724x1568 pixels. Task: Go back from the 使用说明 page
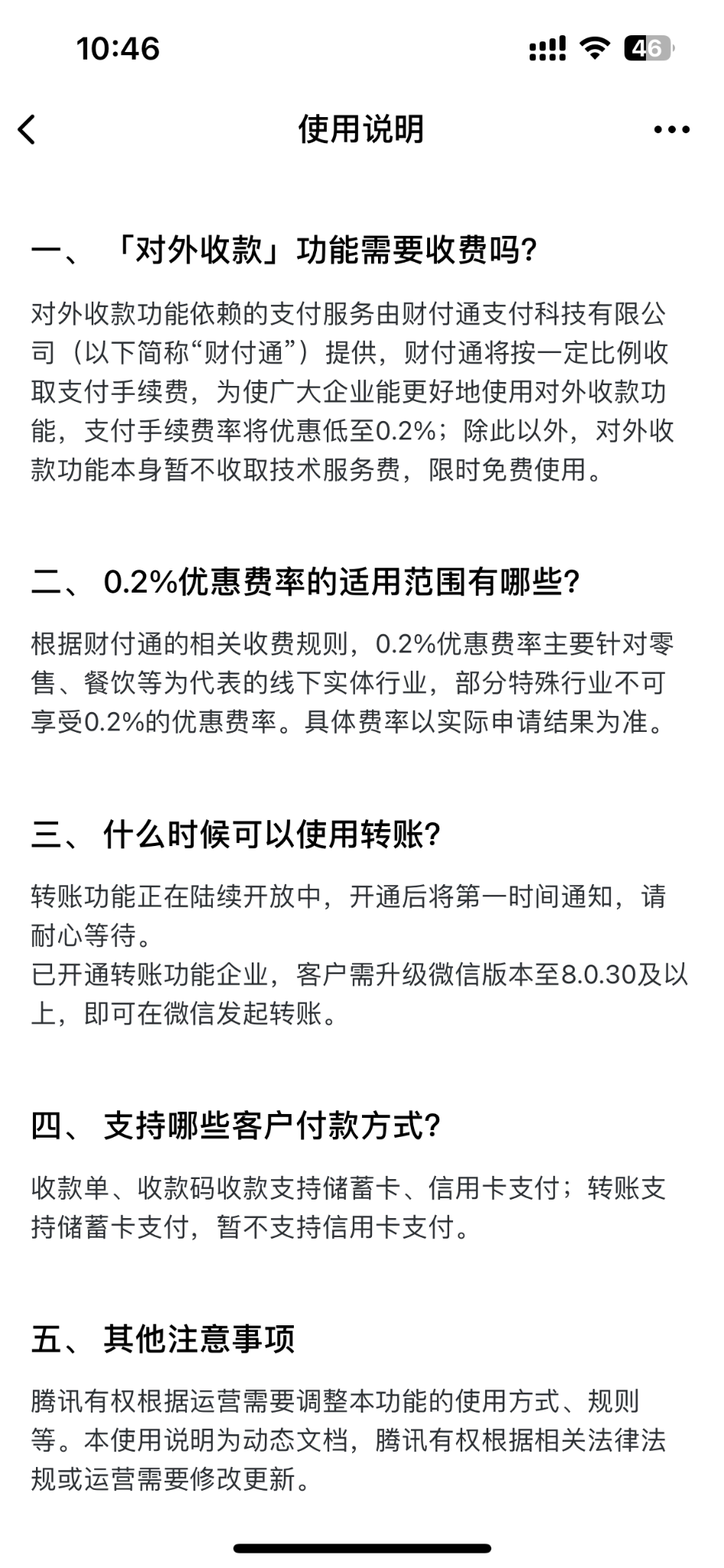[28, 129]
